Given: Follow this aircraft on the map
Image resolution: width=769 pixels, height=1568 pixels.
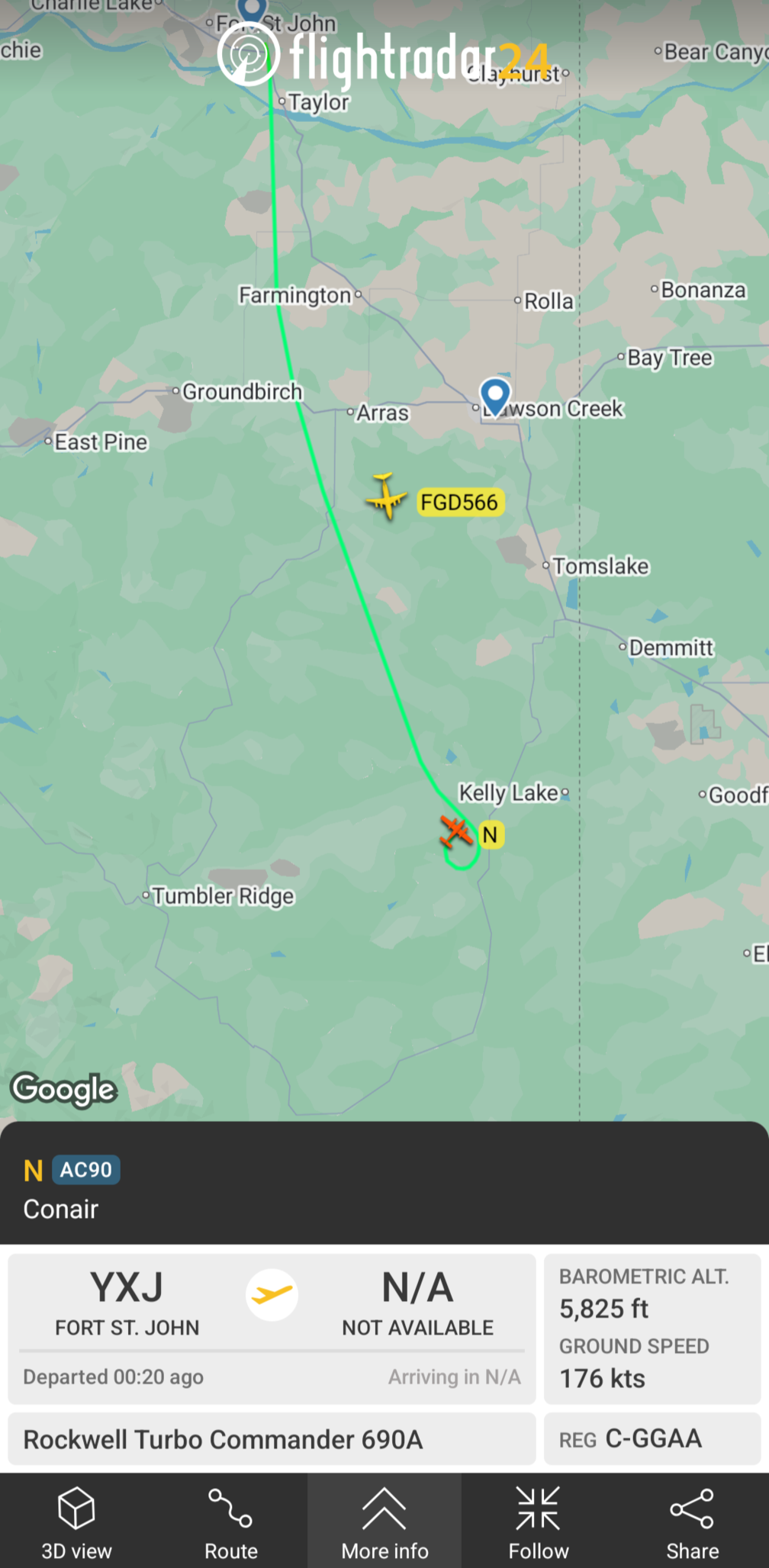Looking at the screenshot, I should point(539,1521).
